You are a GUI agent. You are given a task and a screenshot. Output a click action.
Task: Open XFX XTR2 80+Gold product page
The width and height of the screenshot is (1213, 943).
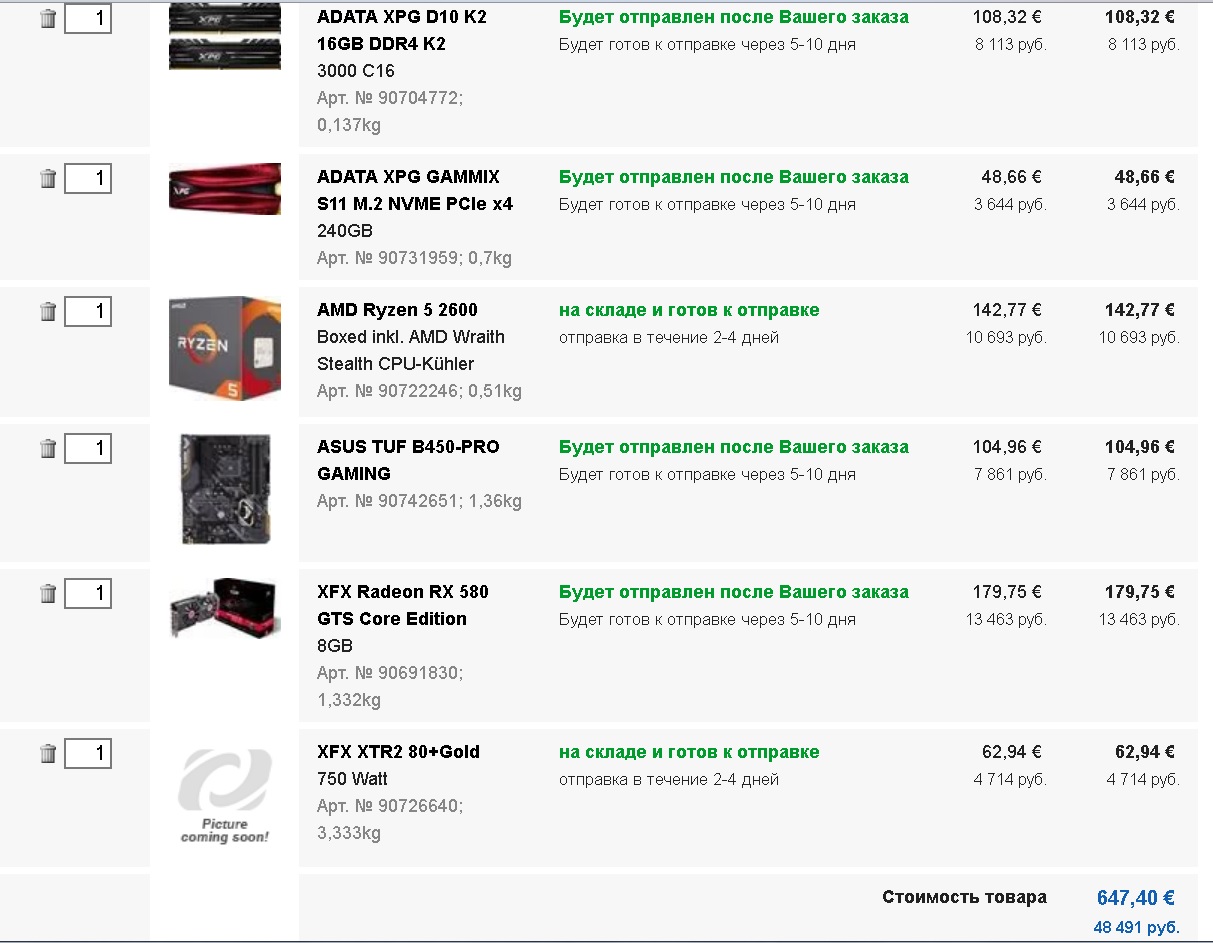pos(398,752)
